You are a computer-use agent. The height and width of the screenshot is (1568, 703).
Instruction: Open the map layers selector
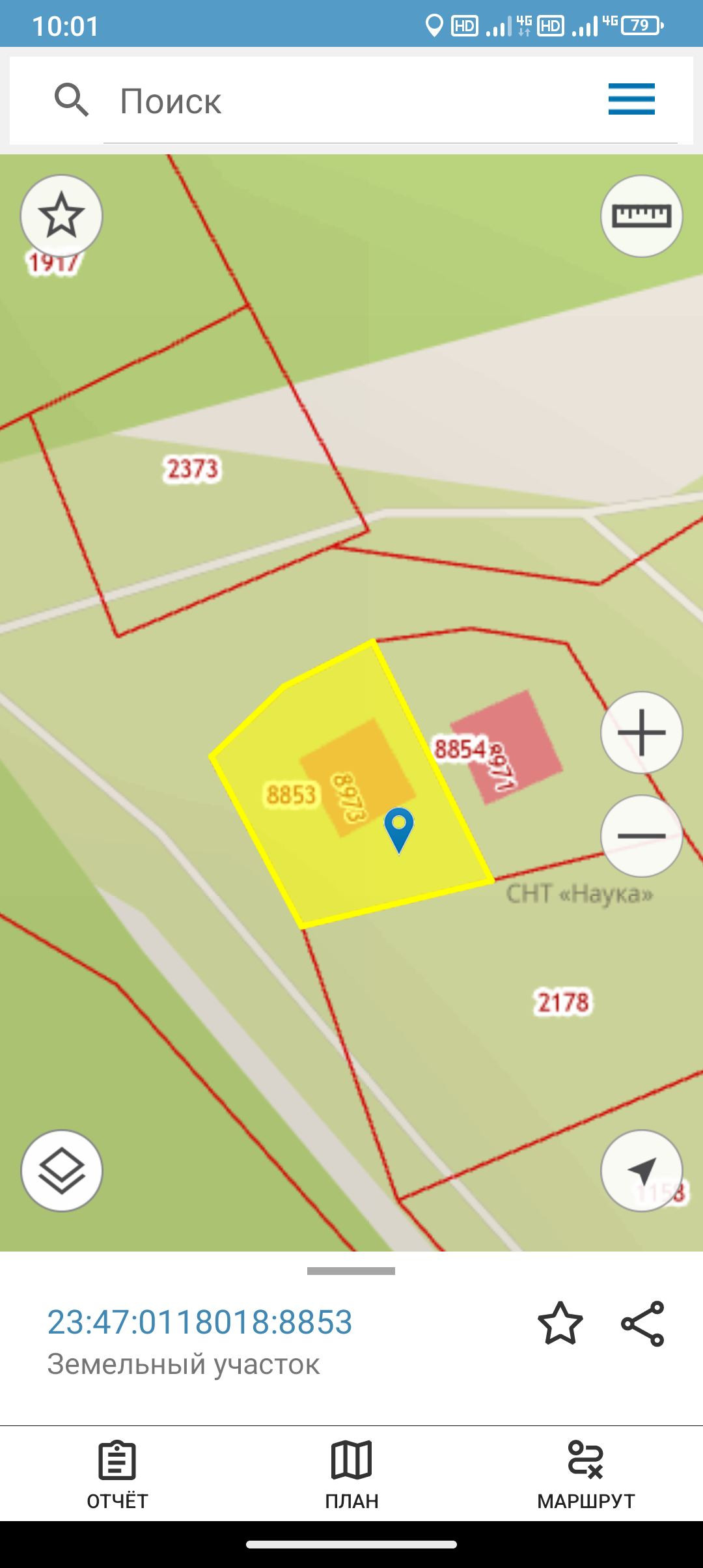[62, 1170]
